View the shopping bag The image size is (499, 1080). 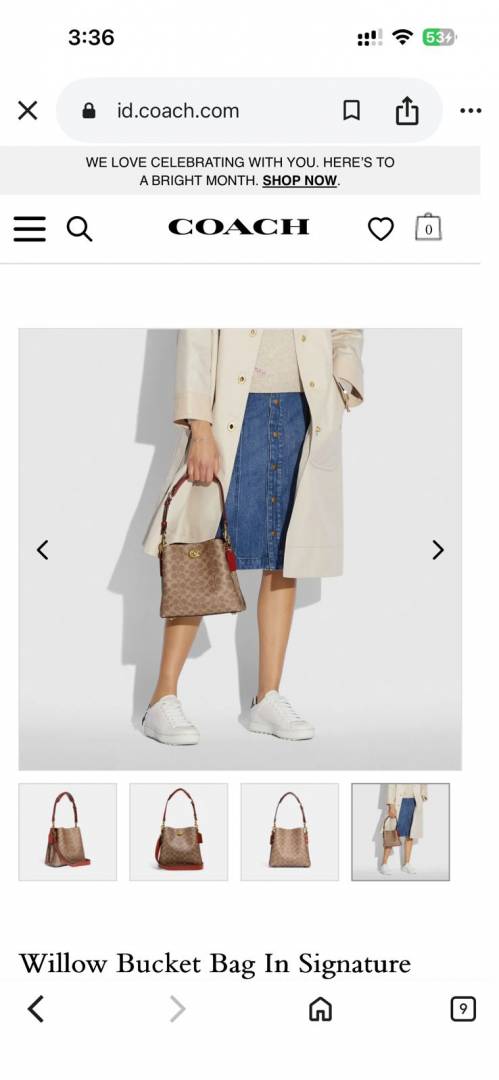coord(428,227)
